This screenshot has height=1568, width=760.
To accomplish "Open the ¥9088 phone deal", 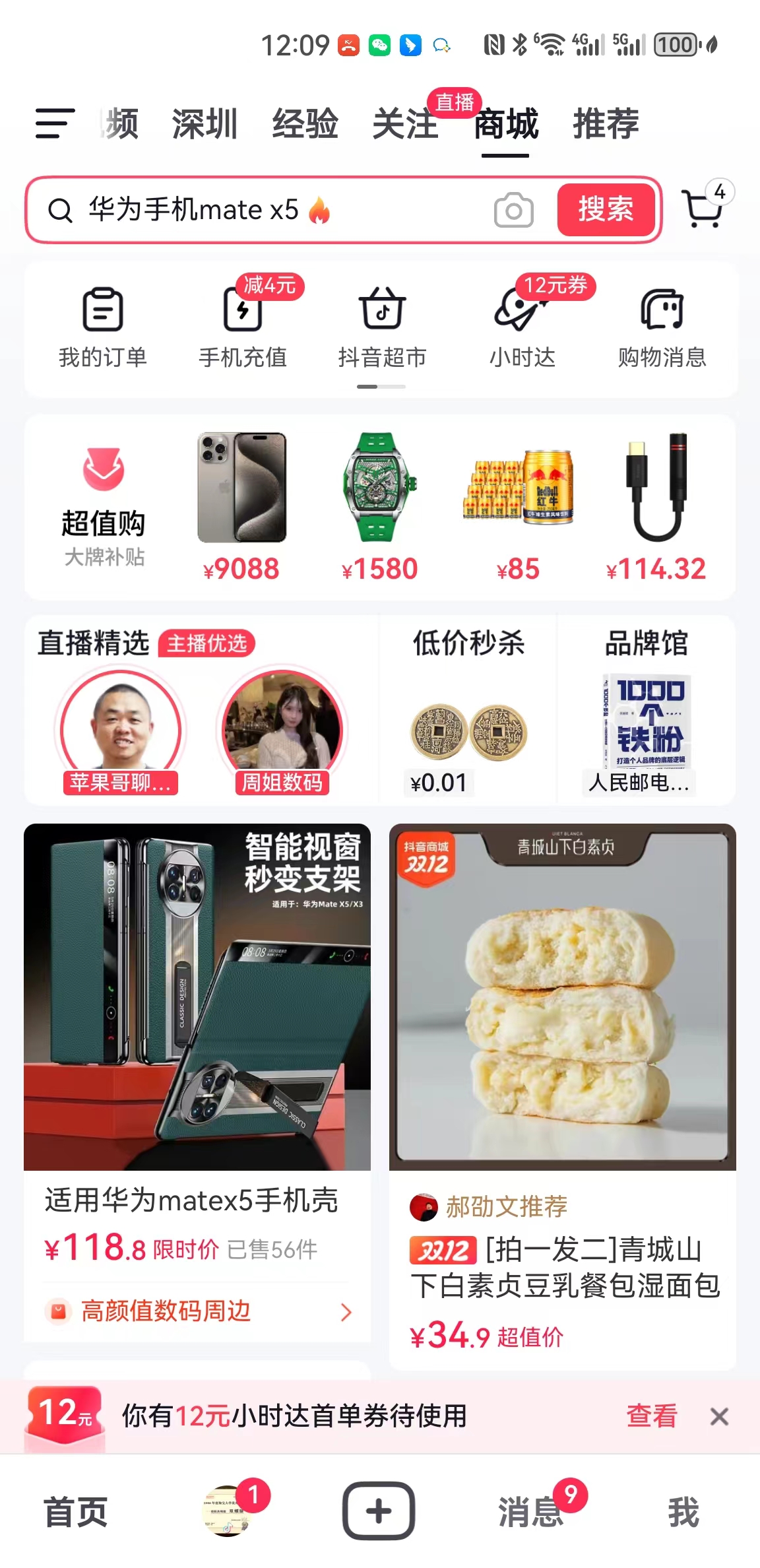I will click(x=242, y=507).
